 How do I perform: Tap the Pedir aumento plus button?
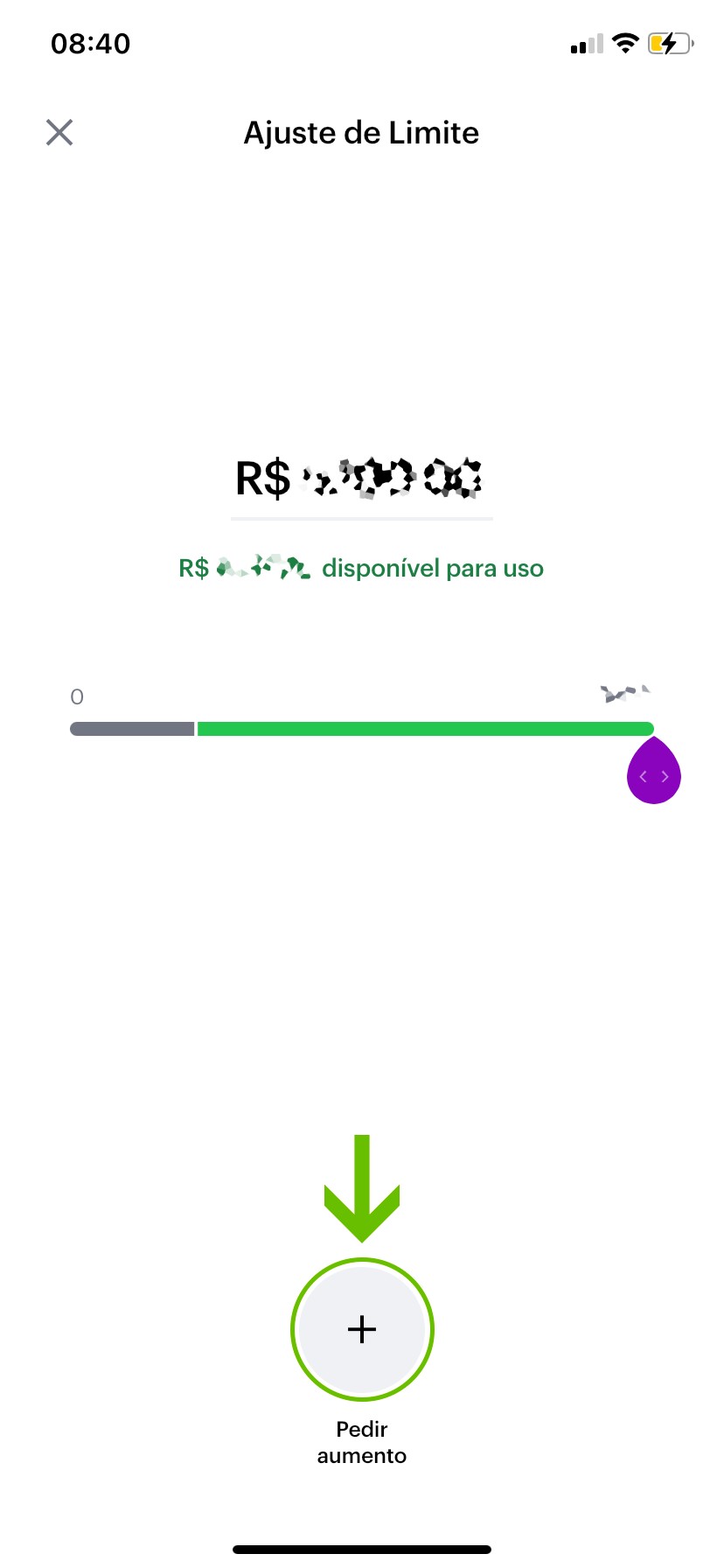click(x=362, y=1329)
